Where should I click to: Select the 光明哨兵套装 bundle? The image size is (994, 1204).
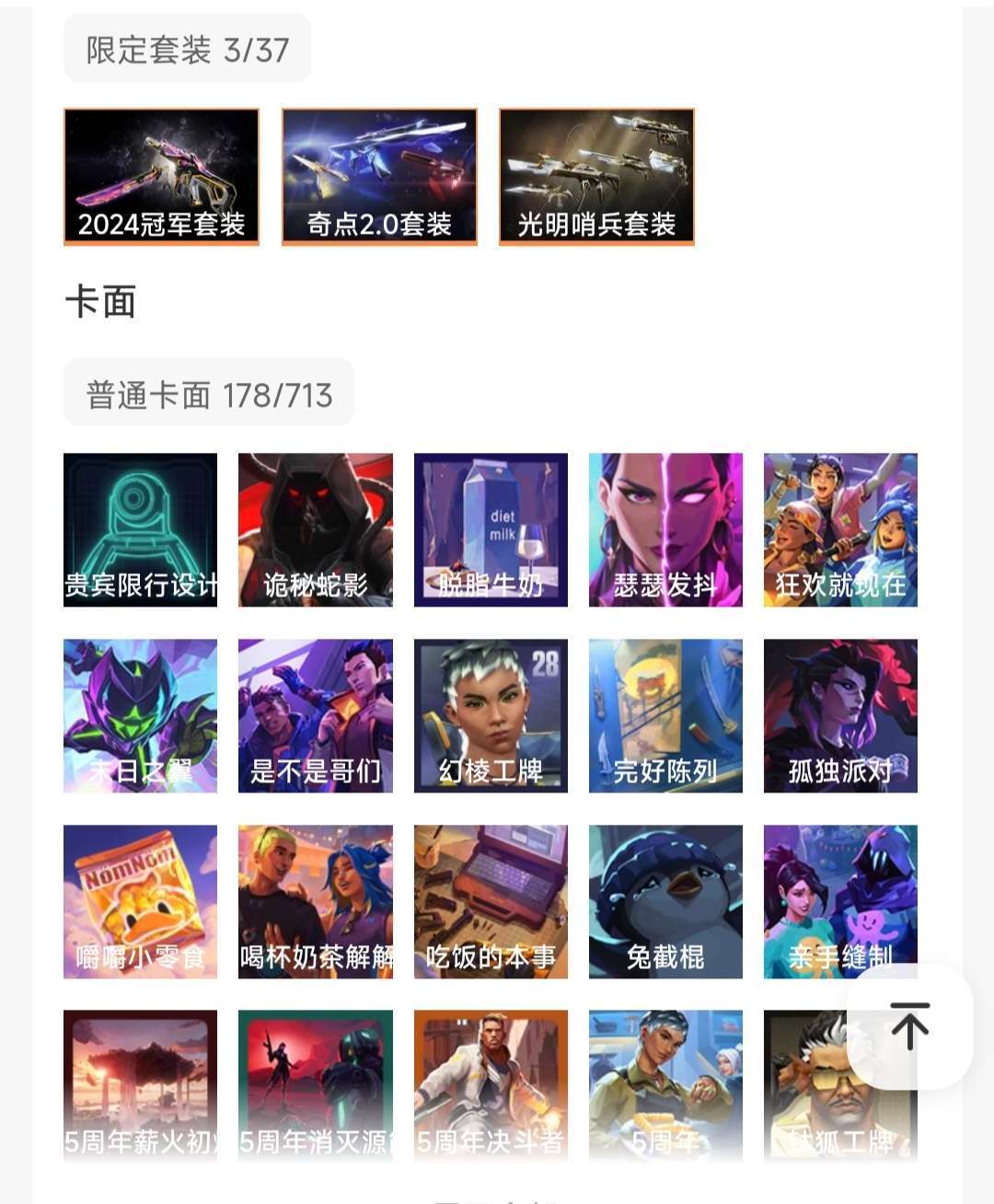click(596, 177)
